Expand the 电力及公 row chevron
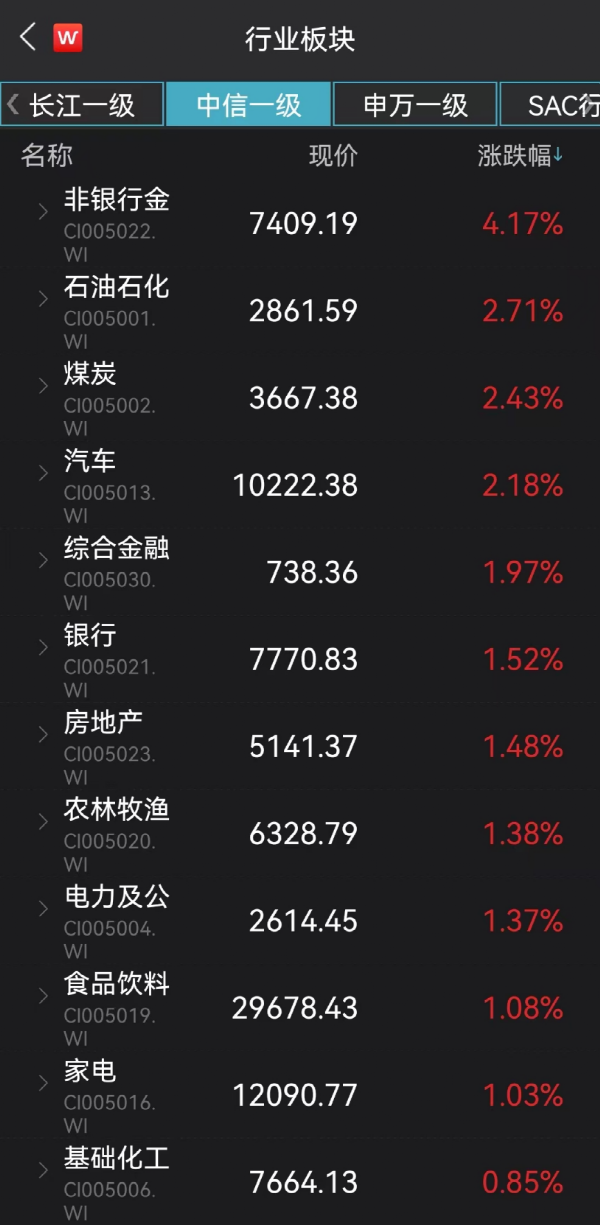 [43, 908]
